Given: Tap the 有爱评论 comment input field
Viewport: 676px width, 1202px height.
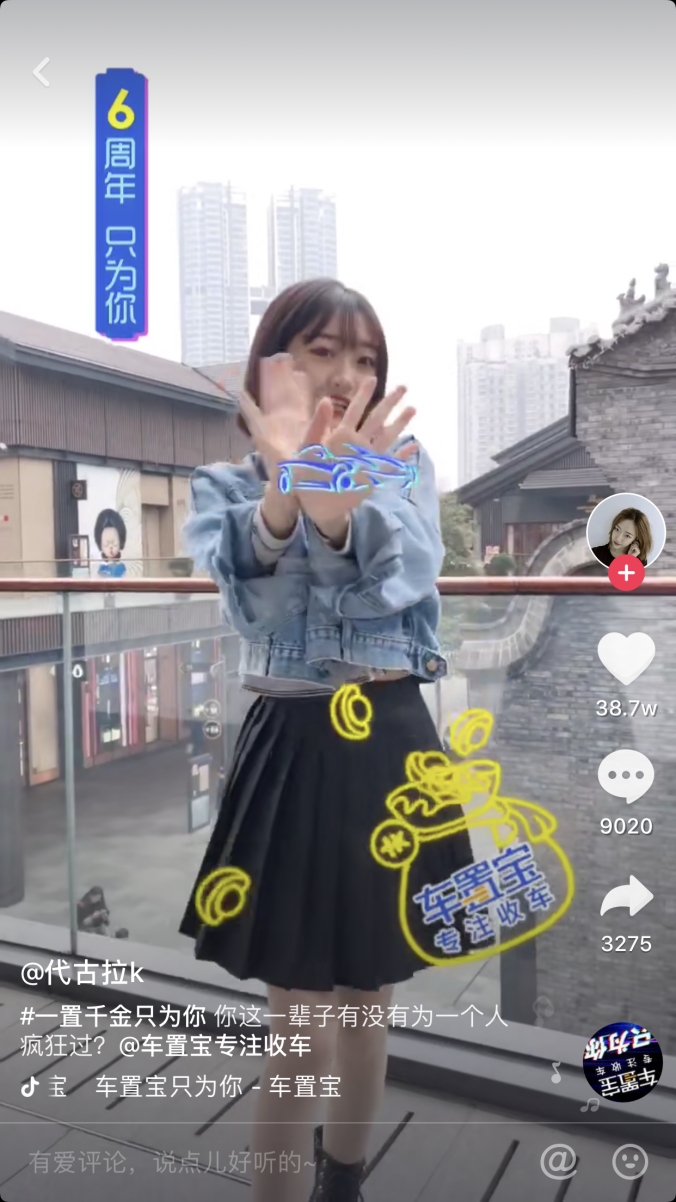Looking at the screenshot, I should point(172,1162).
